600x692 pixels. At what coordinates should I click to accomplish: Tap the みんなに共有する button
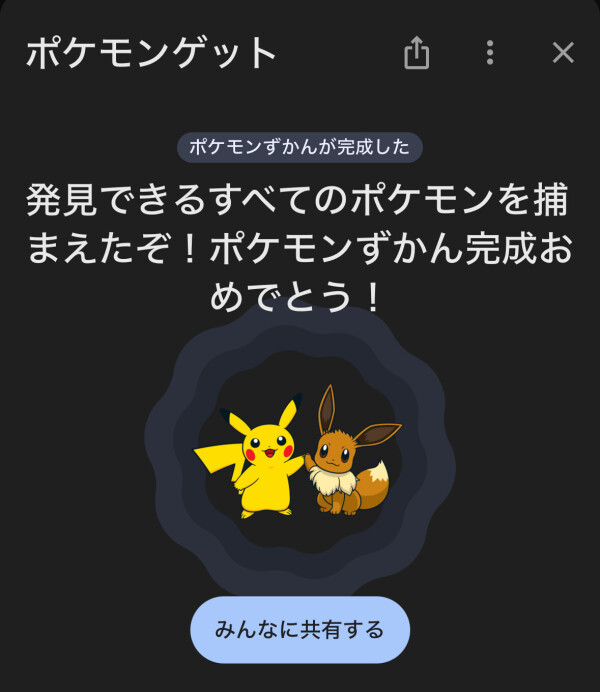pos(300,630)
